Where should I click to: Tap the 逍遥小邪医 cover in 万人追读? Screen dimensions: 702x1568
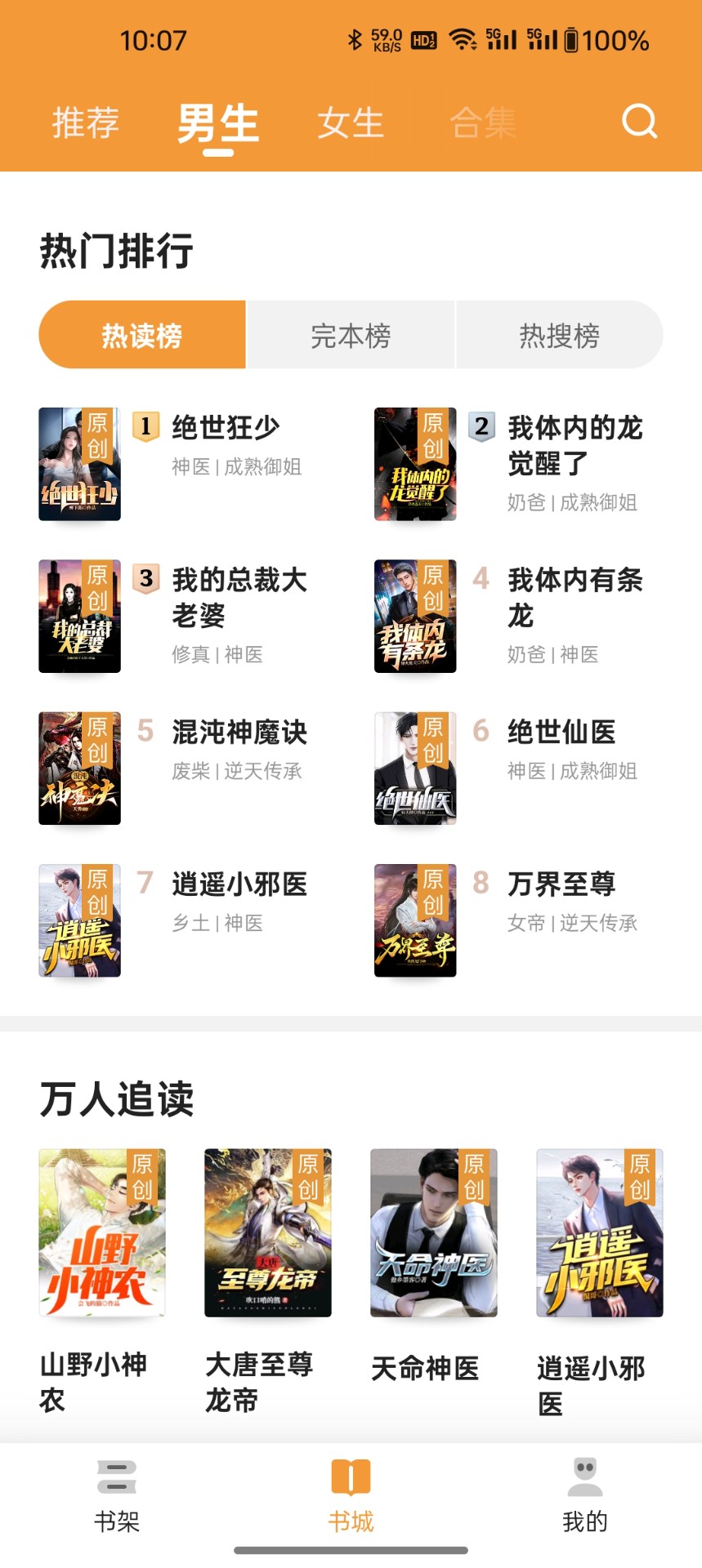coord(599,1233)
